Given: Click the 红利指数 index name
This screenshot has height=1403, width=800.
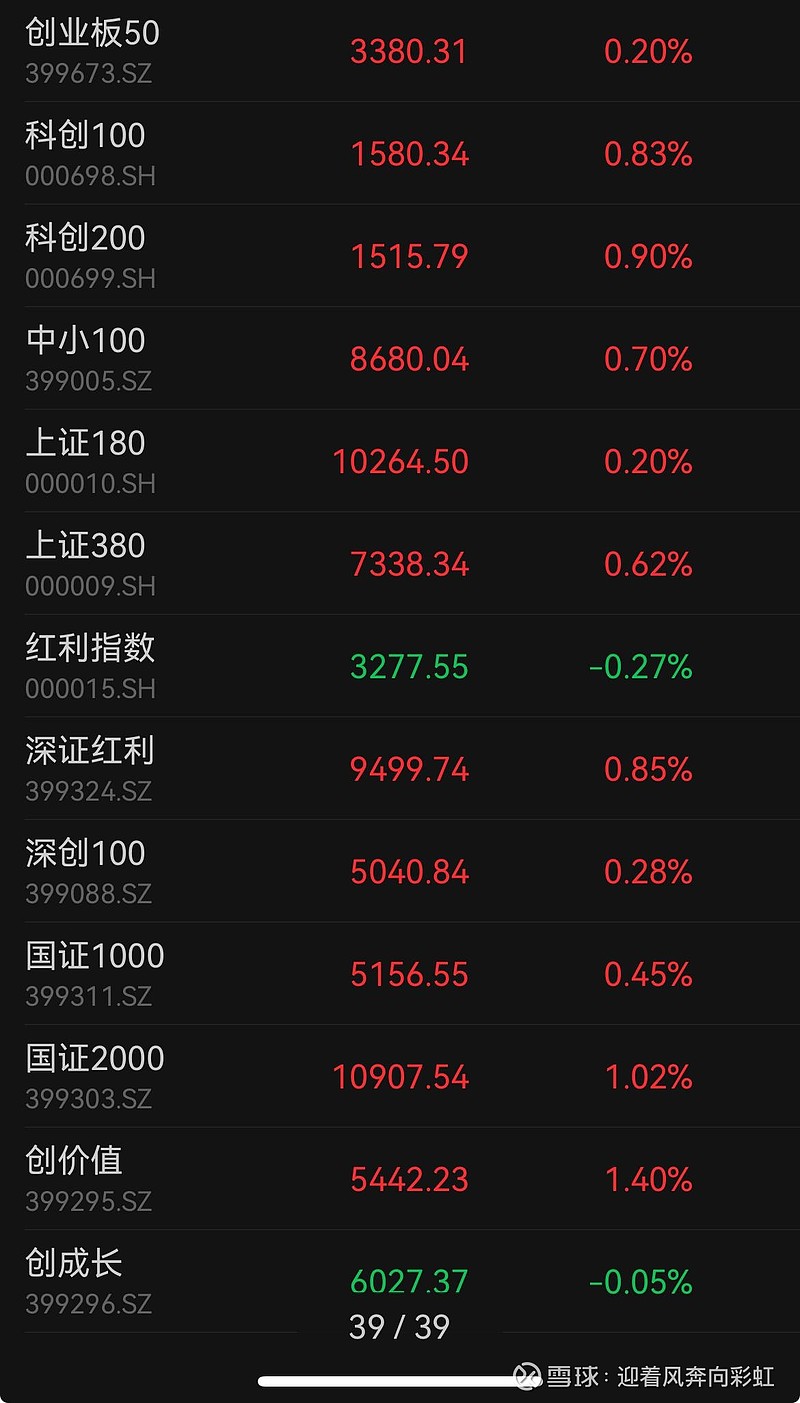Looking at the screenshot, I should pos(89,648).
